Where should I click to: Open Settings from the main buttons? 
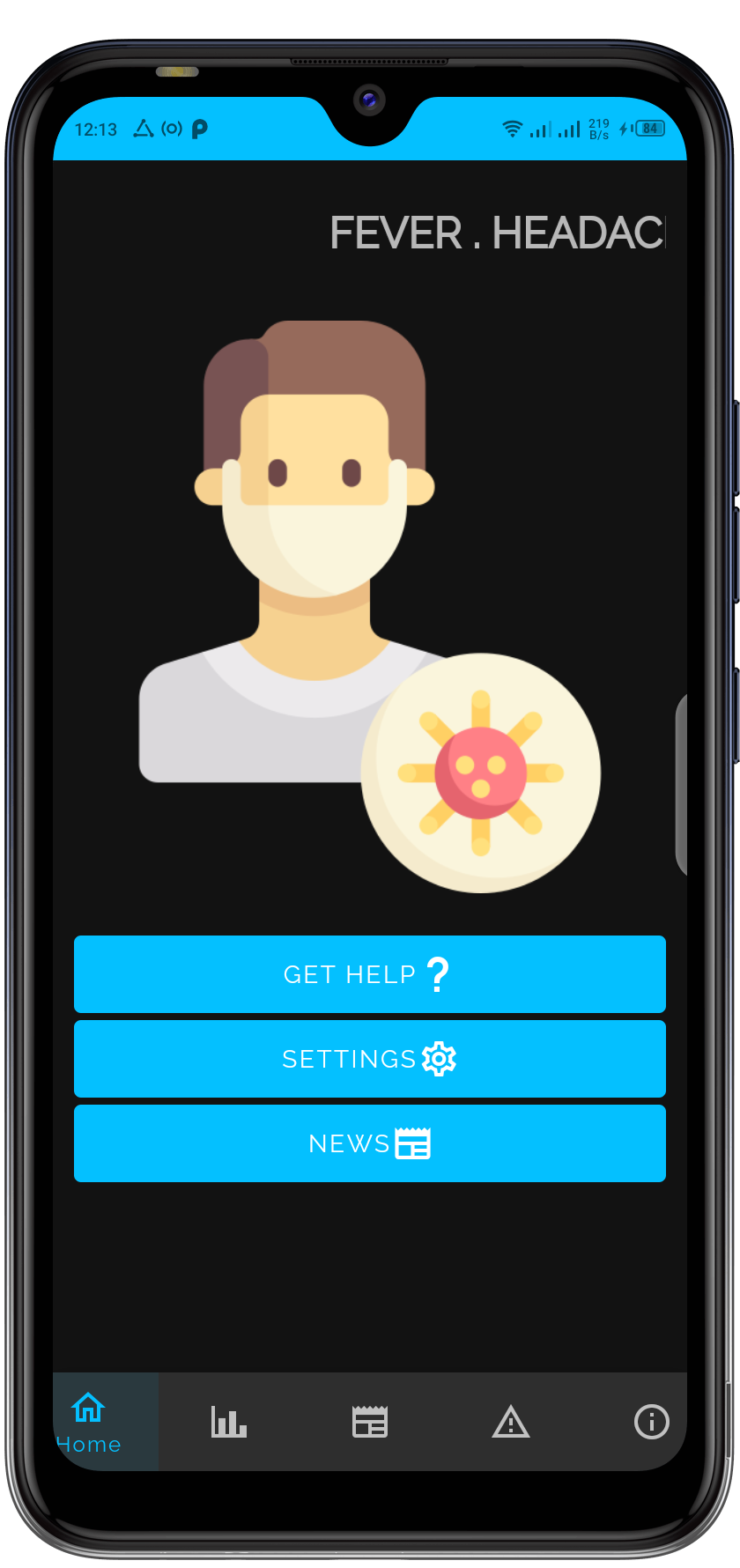[x=369, y=1058]
